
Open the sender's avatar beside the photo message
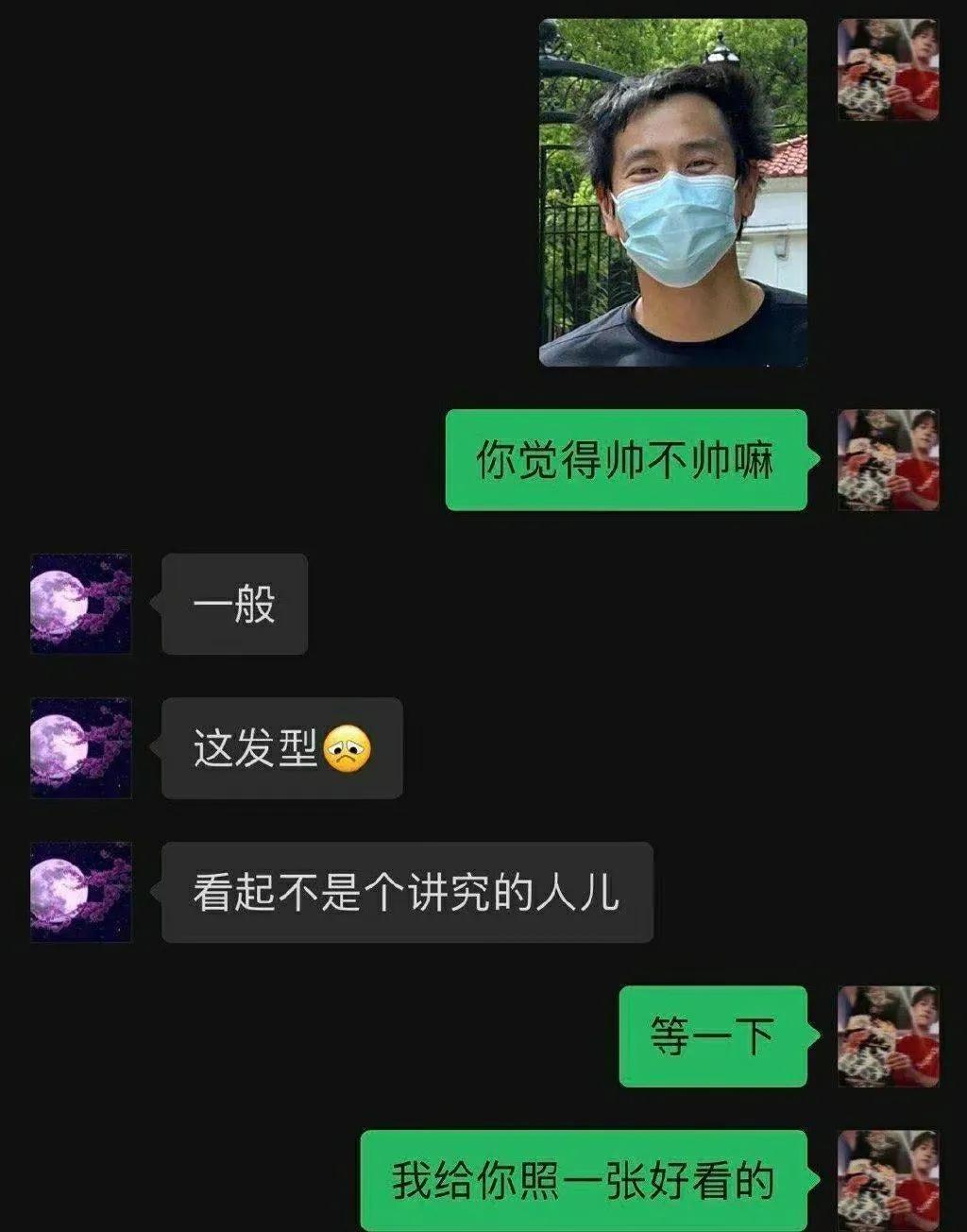[888, 70]
